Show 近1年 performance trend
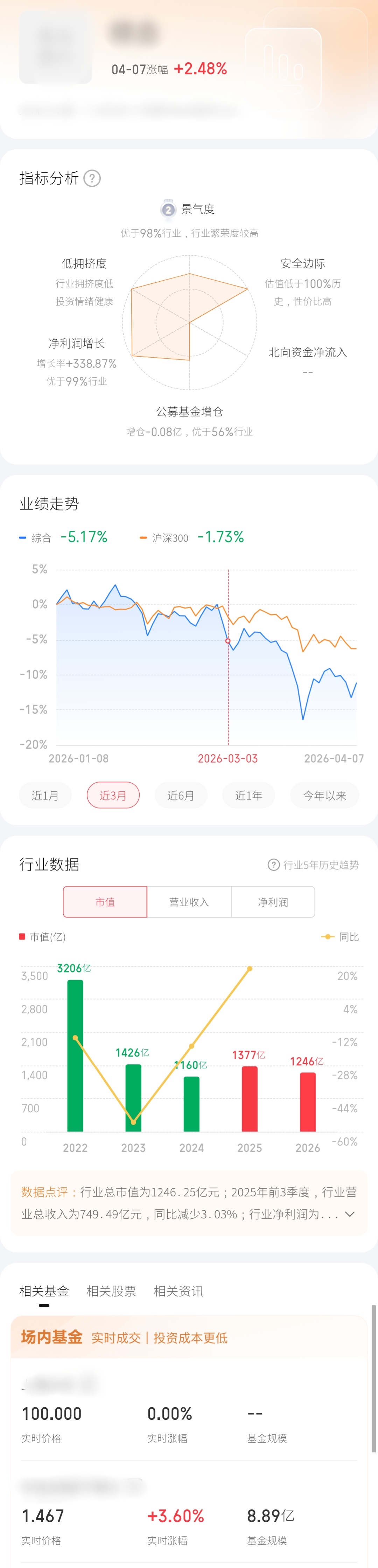The image size is (378, 1568). point(248,795)
